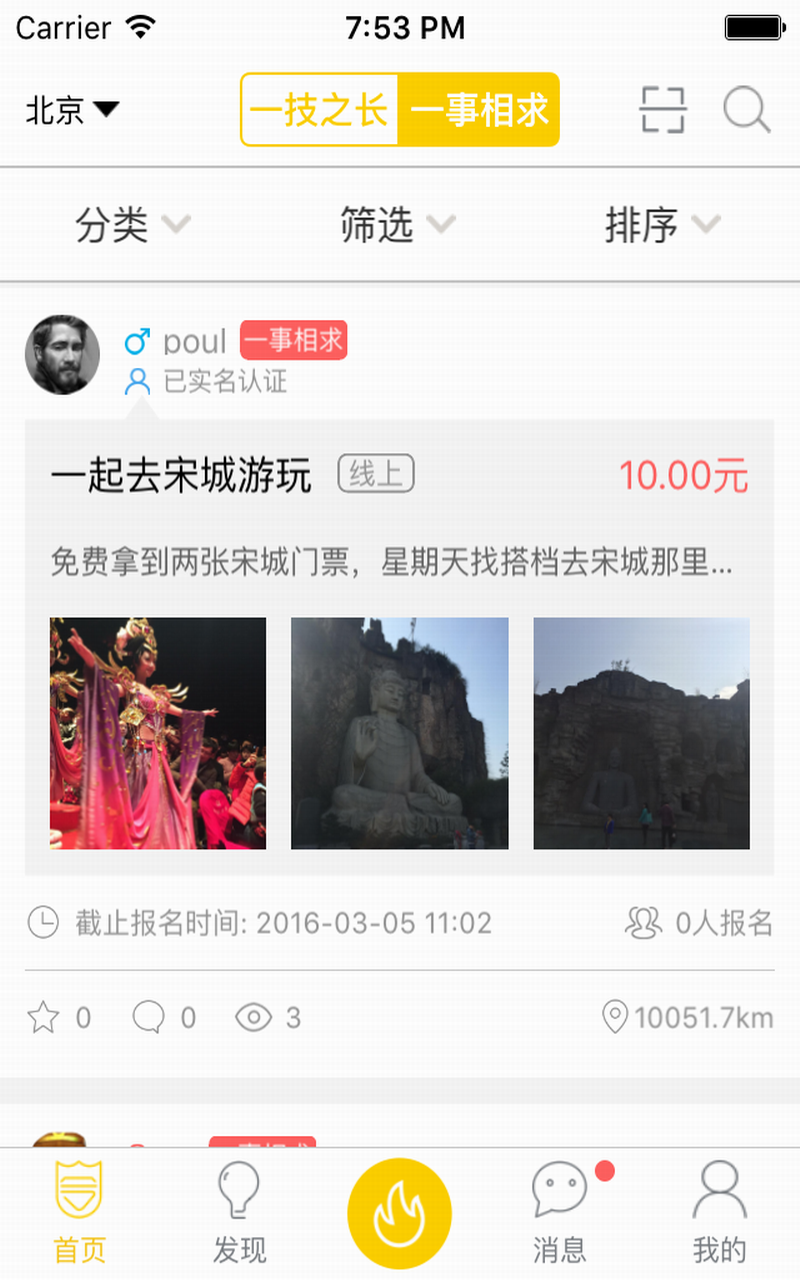Select the 一事相求 segment
The width and height of the screenshot is (800, 1280).
(x=479, y=110)
